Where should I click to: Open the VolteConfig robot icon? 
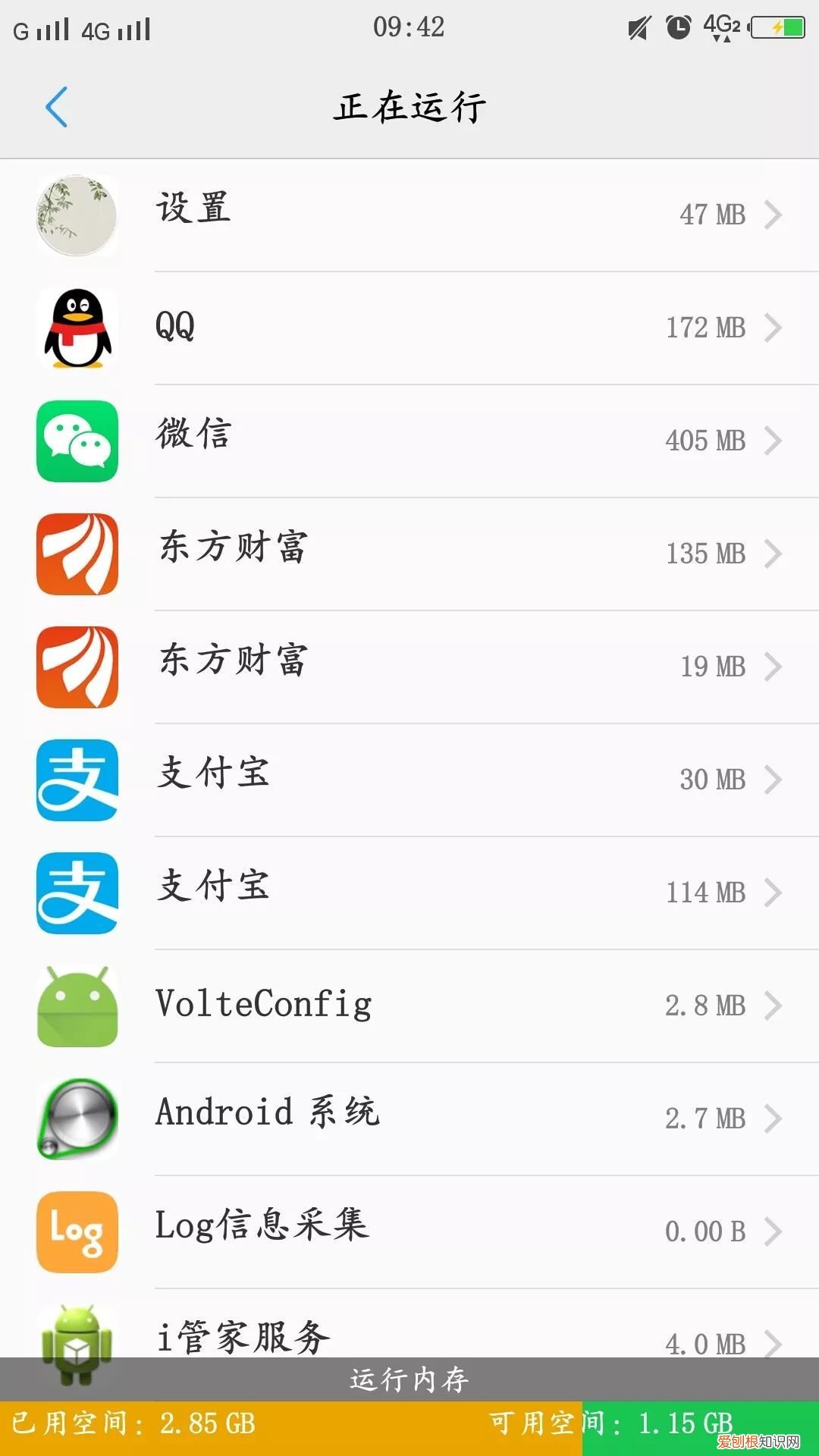click(x=76, y=1005)
